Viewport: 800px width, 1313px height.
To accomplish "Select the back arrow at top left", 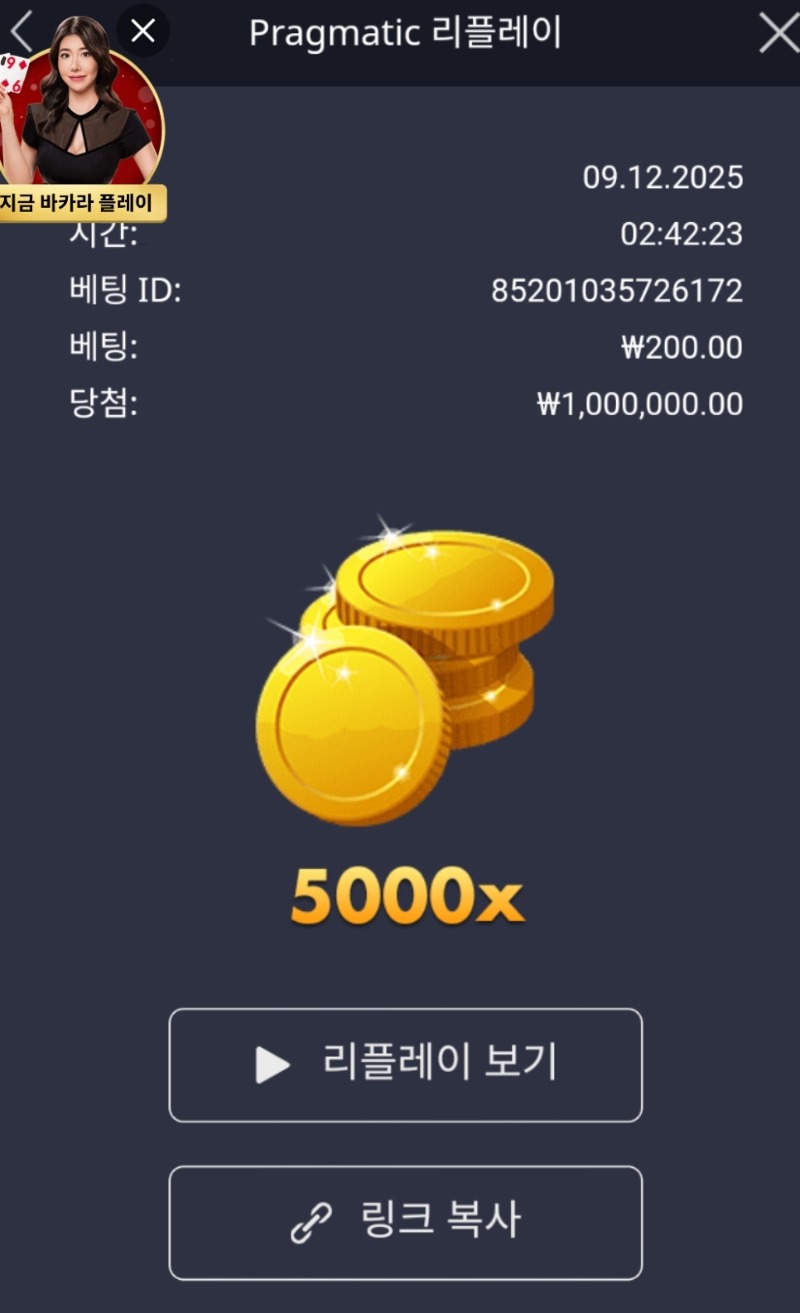I will coord(18,30).
